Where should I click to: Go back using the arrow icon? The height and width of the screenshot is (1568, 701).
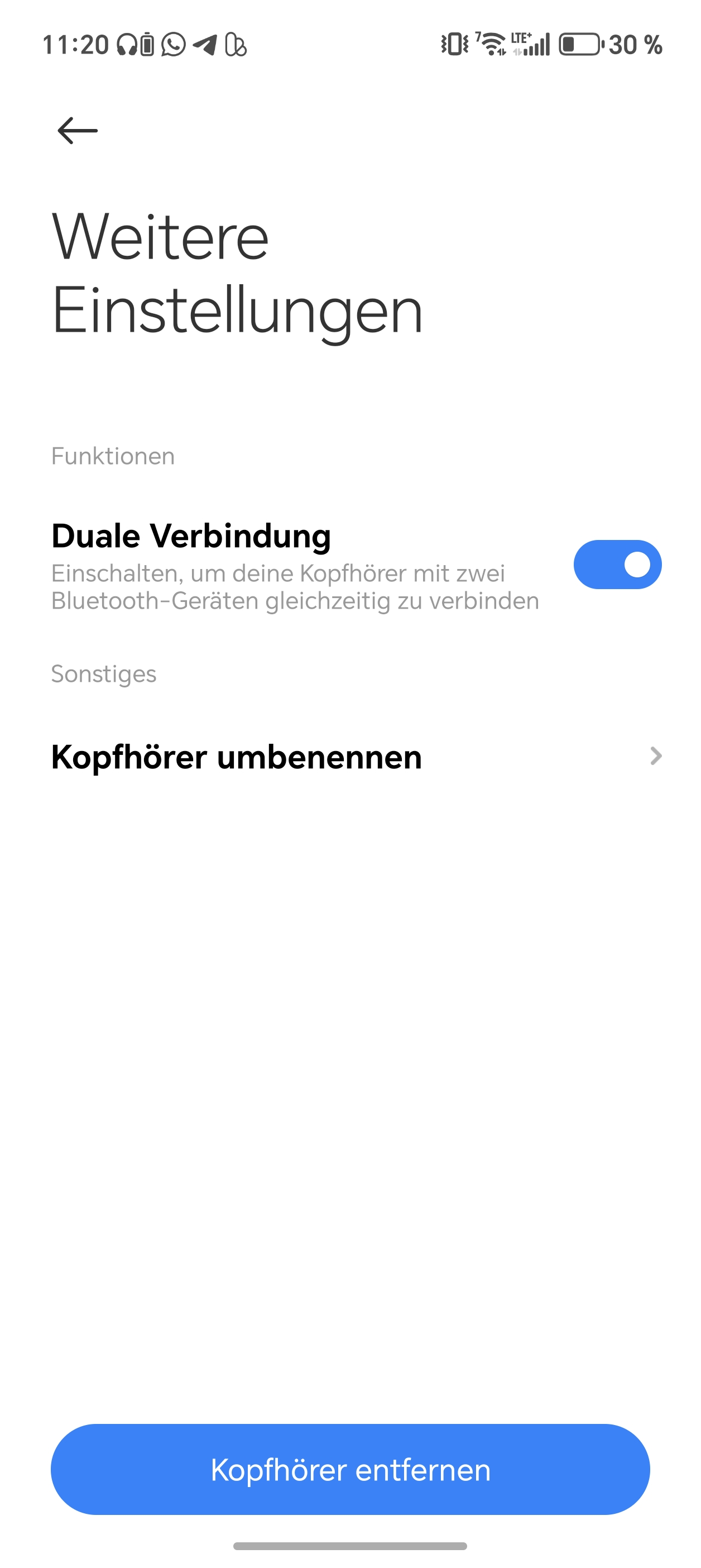coord(77,131)
